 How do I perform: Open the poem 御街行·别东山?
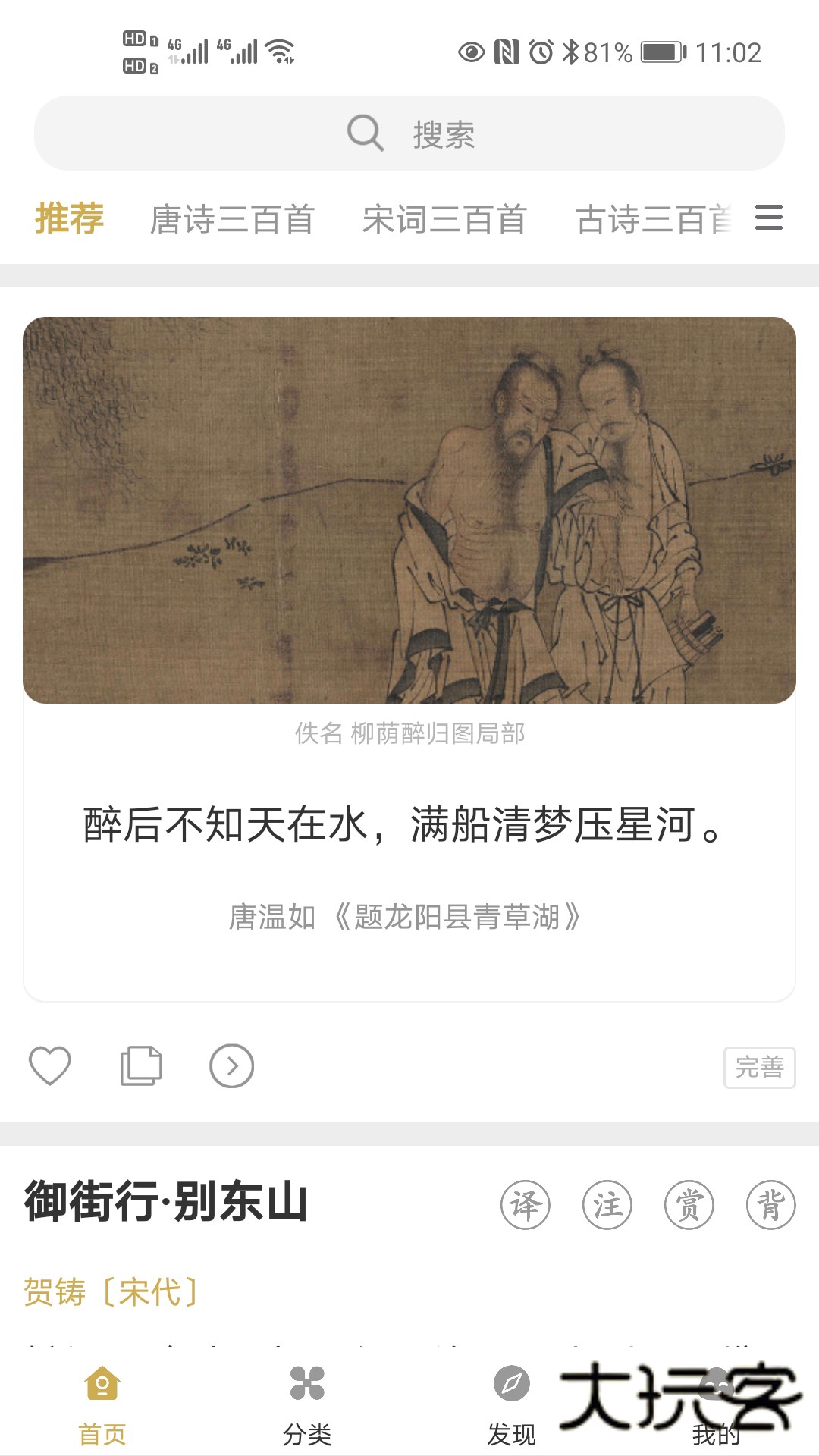(x=166, y=1203)
